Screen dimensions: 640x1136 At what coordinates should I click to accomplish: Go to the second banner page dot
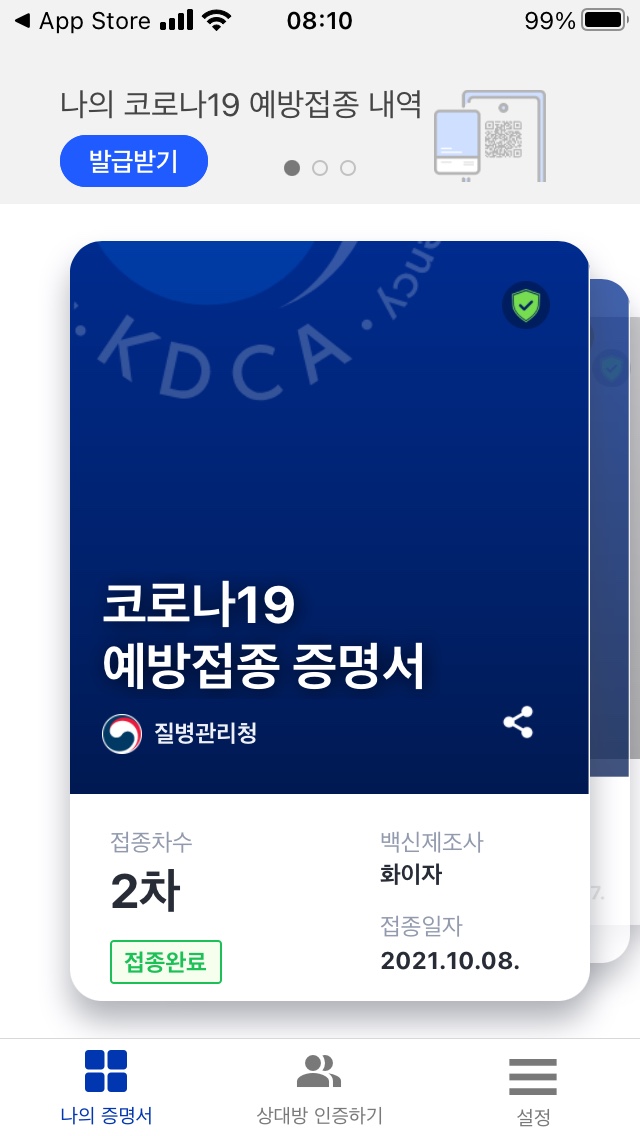click(x=320, y=168)
